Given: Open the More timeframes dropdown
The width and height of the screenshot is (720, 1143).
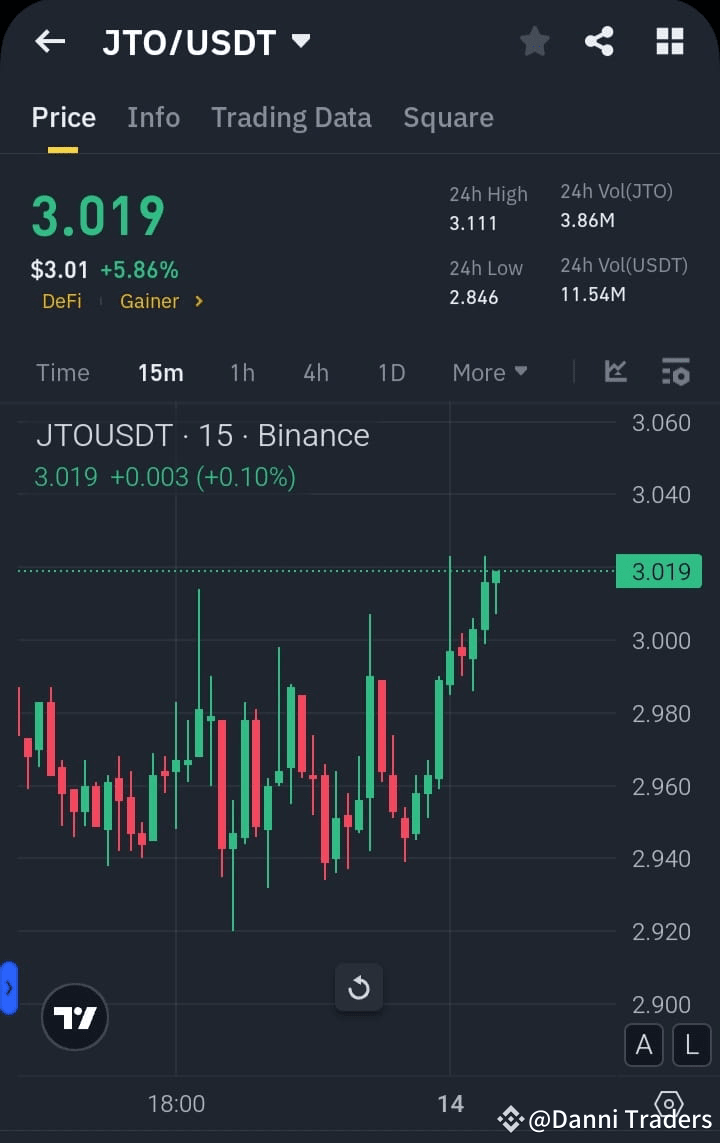Looking at the screenshot, I should [x=489, y=371].
